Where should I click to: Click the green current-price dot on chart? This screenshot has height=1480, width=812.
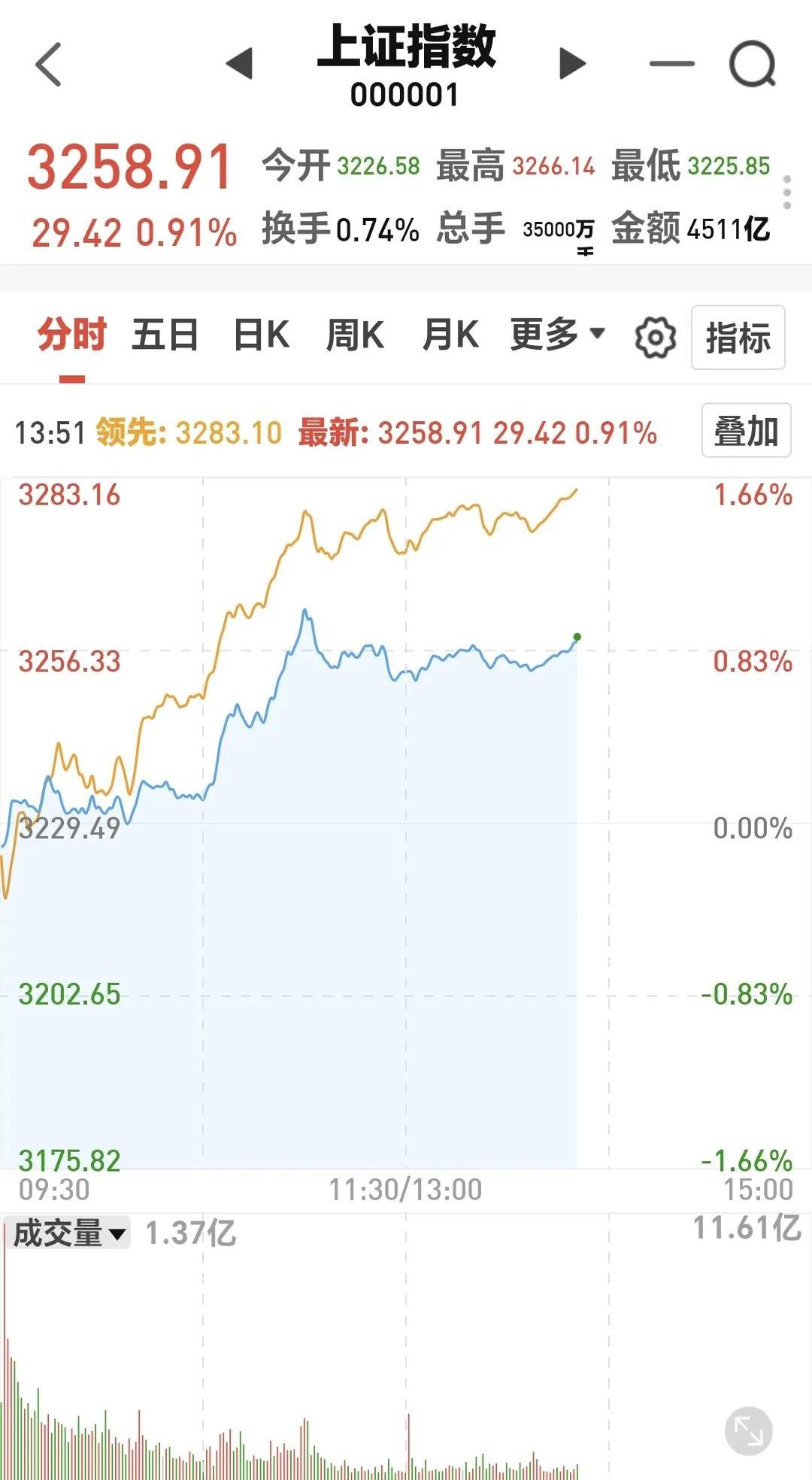point(576,638)
